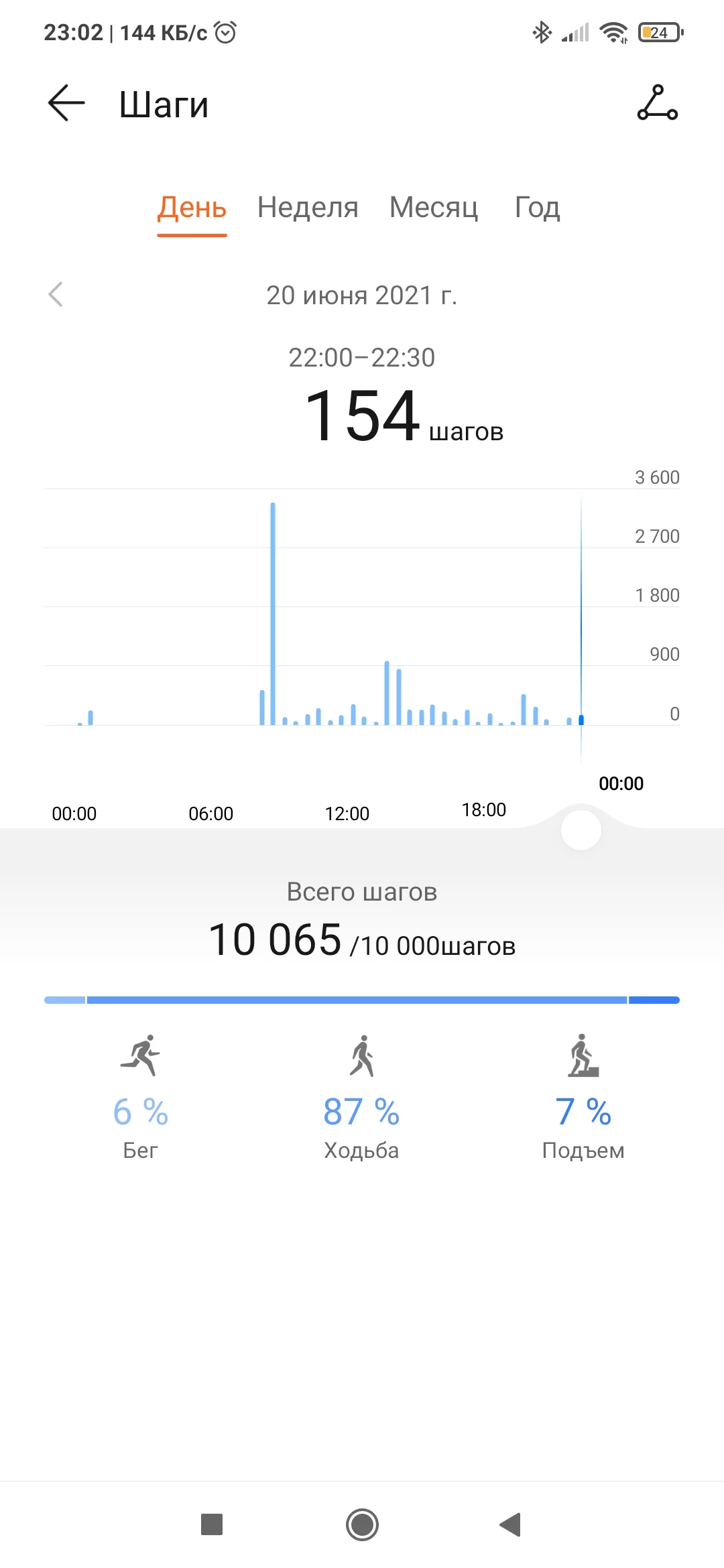
Task: Switch to the Неделя tab
Action: 308,208
